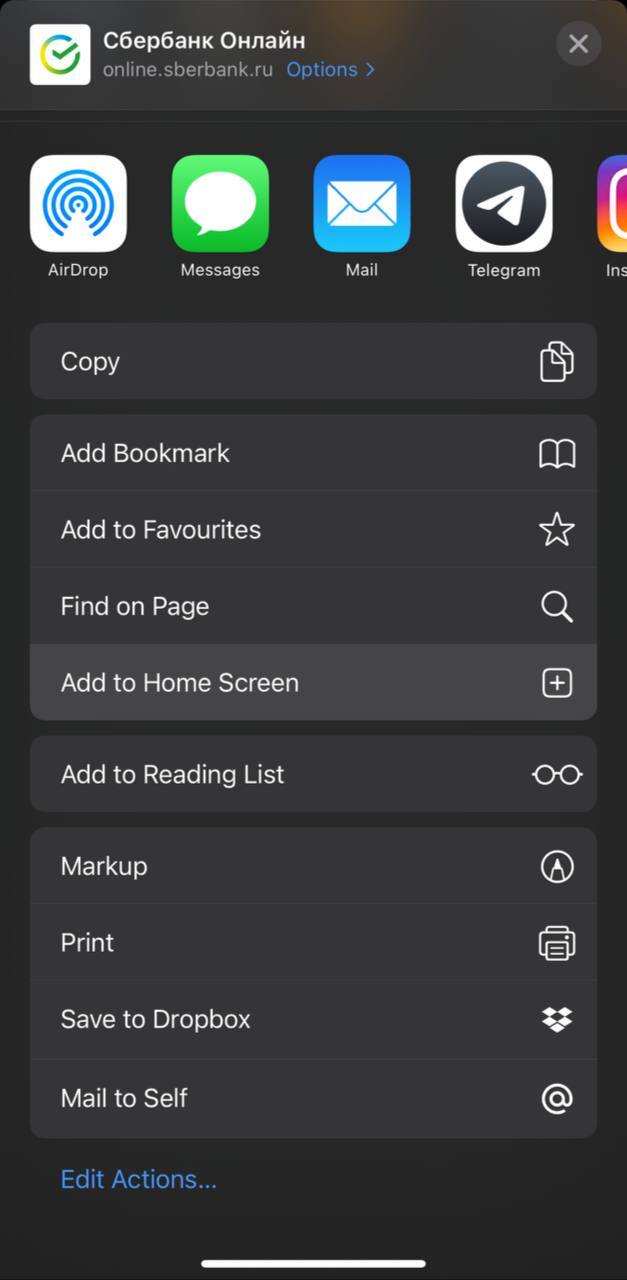Viewport: 627px width, 1280px height.
Task: Select Add to Home Screen
Action: (313, 682)
